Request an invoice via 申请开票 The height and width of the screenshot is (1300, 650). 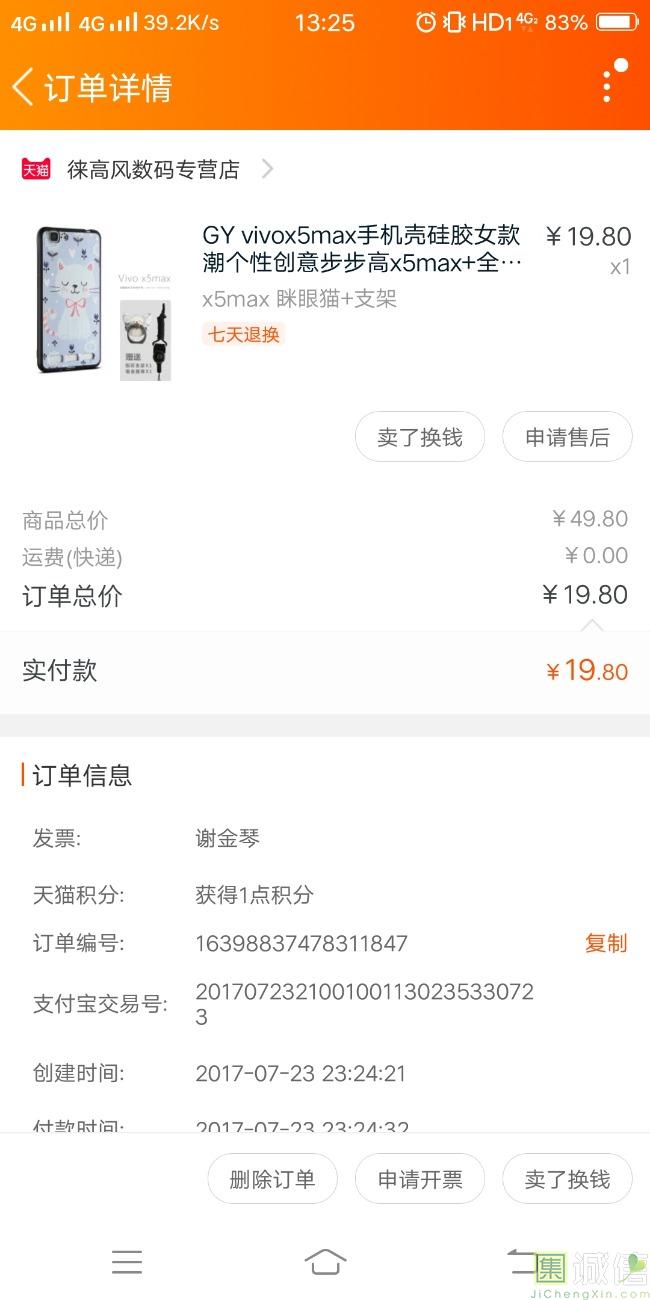(420, 1179)
